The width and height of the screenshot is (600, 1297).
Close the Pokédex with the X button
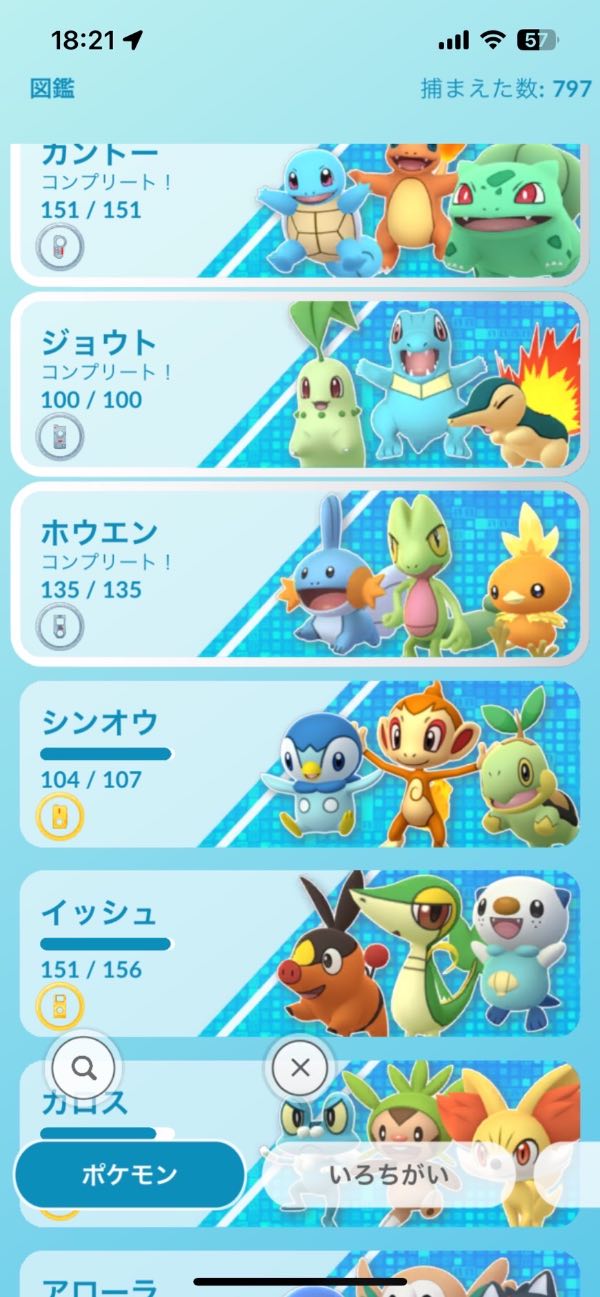300,1068
